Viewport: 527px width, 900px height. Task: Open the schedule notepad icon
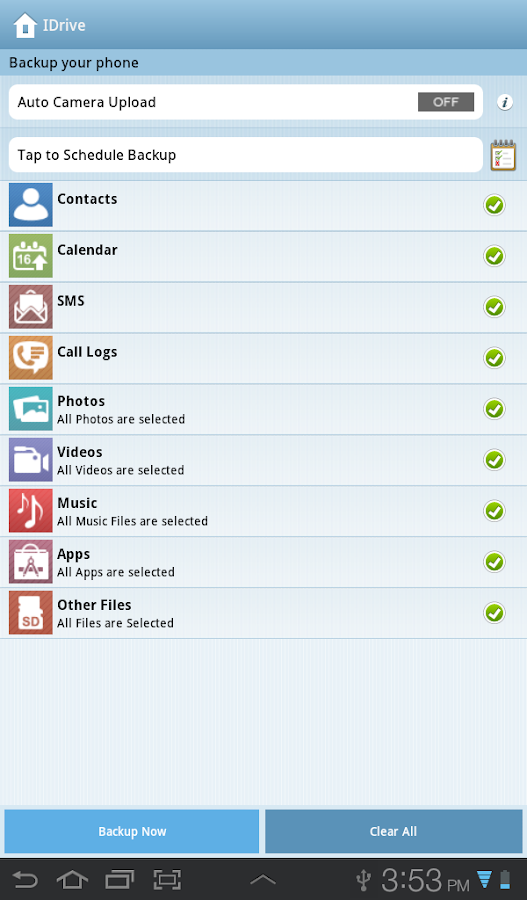[503, 155]
